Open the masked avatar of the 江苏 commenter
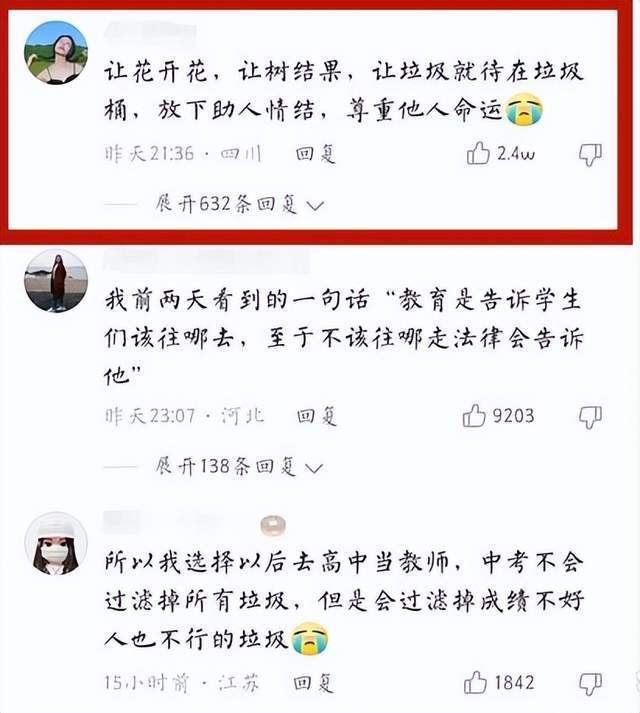640x713 pixels. tap(55, 544)
